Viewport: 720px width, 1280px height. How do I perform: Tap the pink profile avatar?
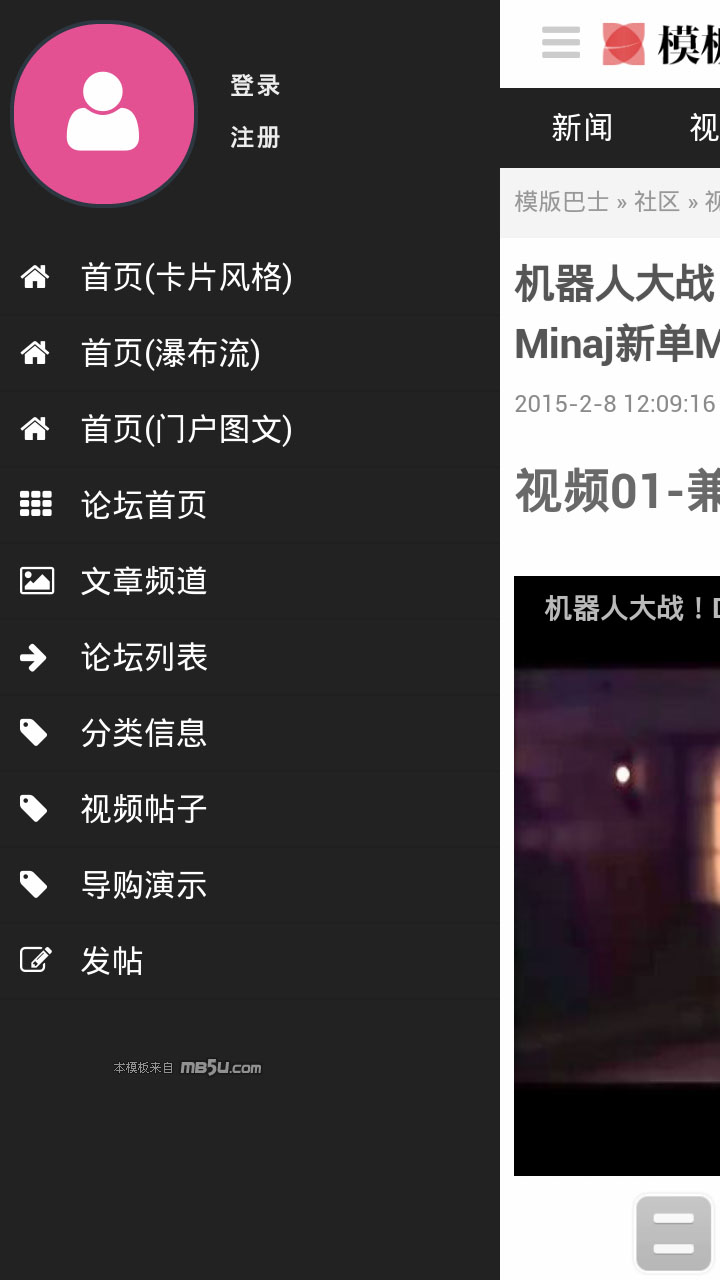[103, 115]
